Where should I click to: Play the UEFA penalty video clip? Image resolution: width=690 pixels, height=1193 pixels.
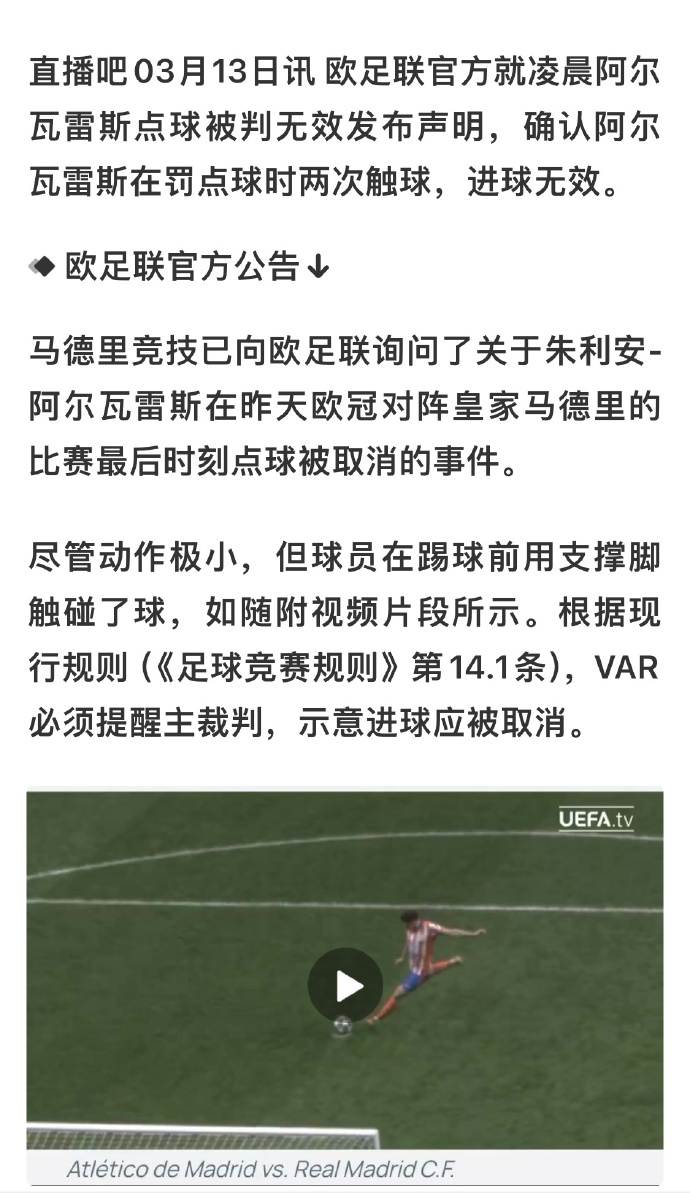pyautogui.click(x=345, y=985)
